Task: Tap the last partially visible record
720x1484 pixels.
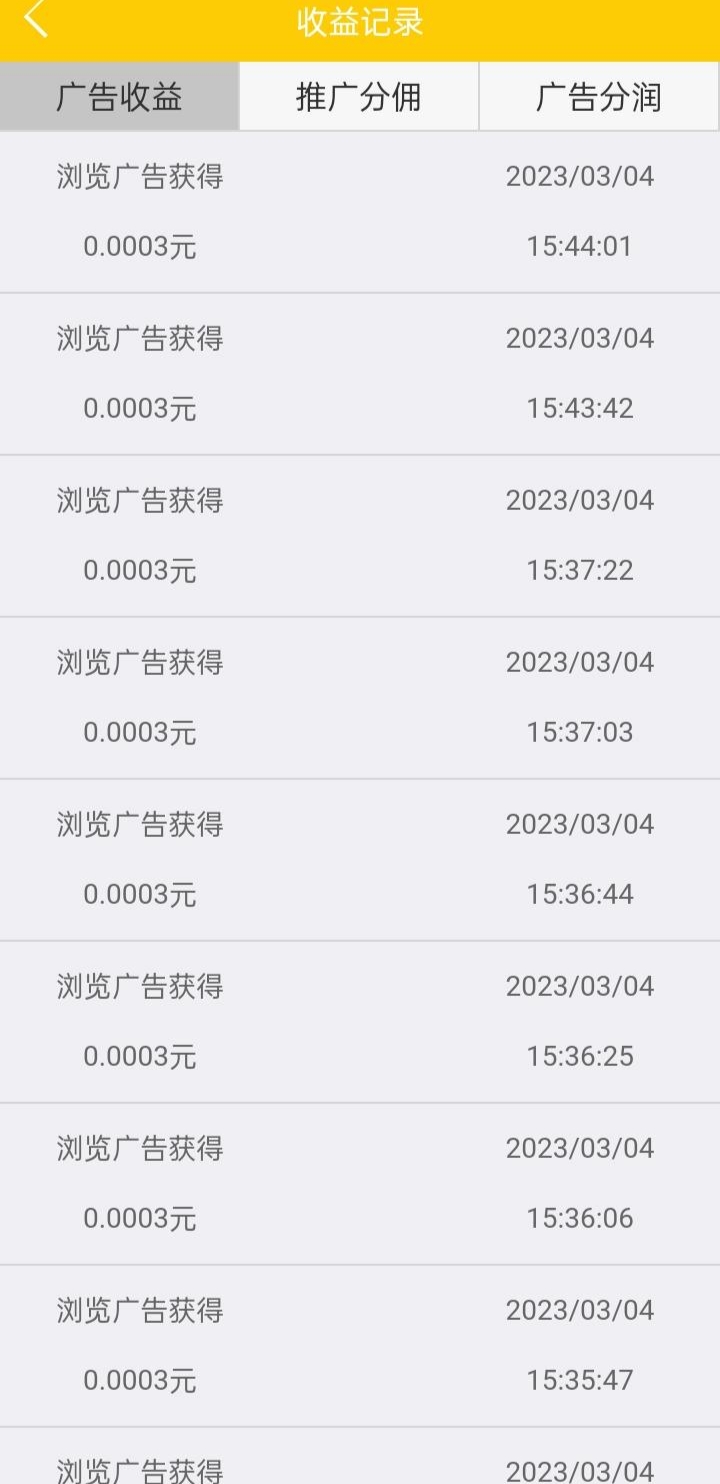Action: [x=360, y=1465]
